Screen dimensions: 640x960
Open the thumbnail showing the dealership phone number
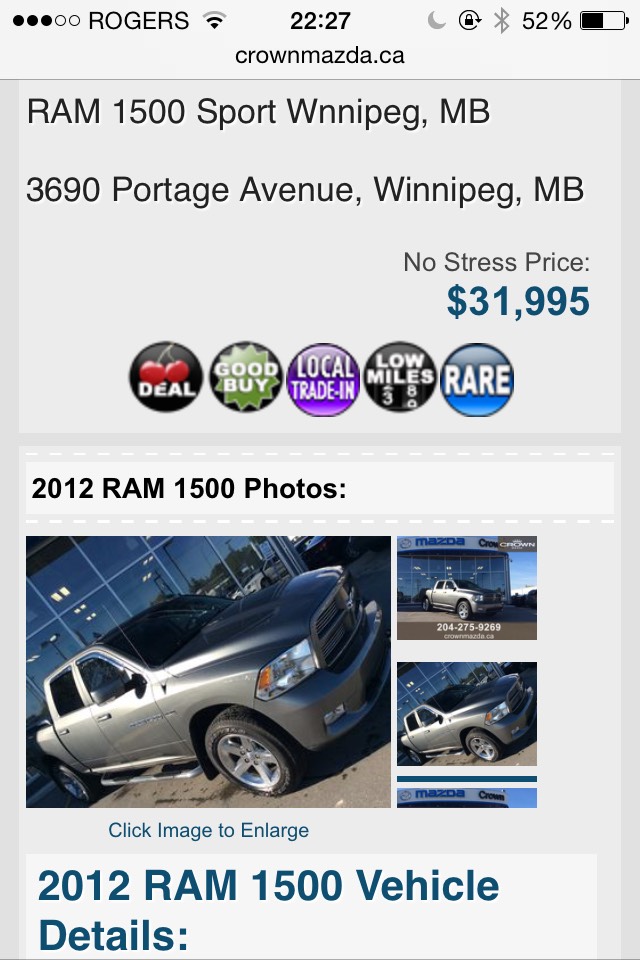coord(467,588)
